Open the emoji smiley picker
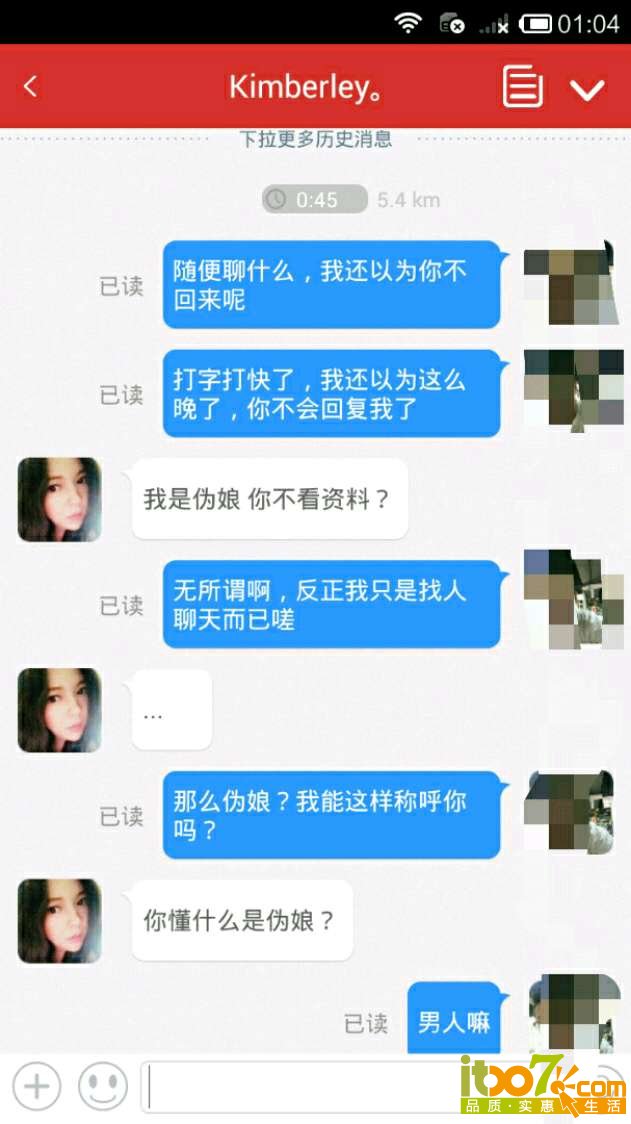The image size is (631, 1124). (103, 1085)
